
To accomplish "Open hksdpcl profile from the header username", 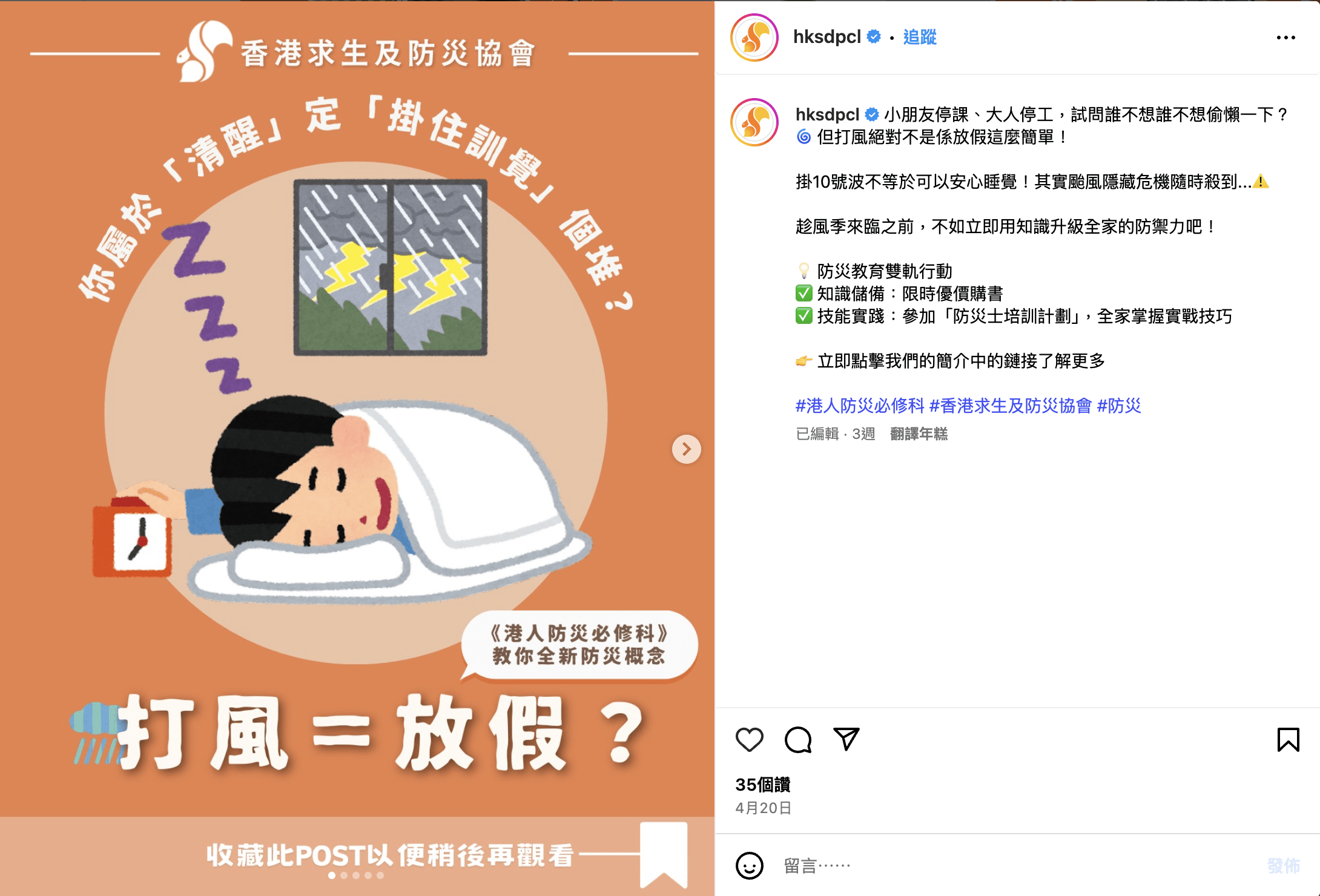I will point(827,38).
